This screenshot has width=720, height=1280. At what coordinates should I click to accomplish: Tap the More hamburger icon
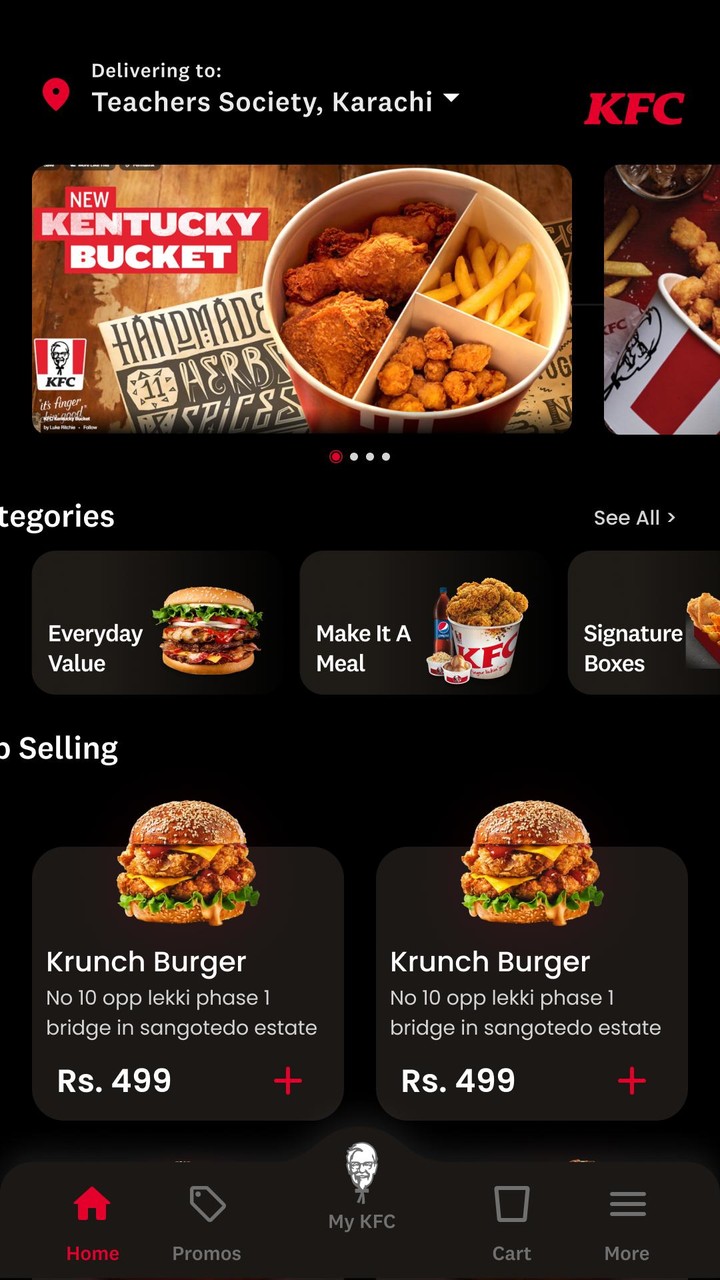coord(628,1204)
